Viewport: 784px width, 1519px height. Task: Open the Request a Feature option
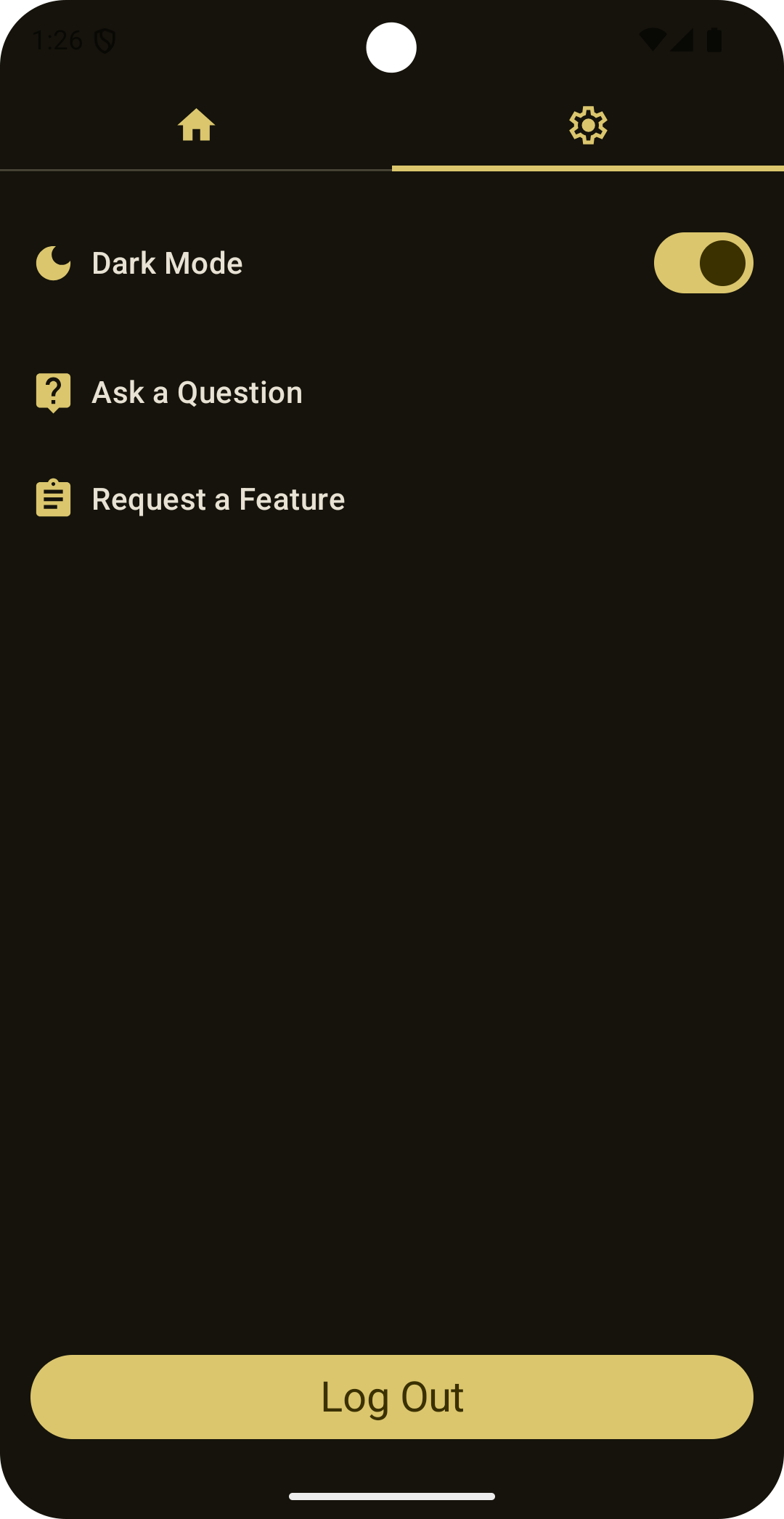[x=218, y=499]
